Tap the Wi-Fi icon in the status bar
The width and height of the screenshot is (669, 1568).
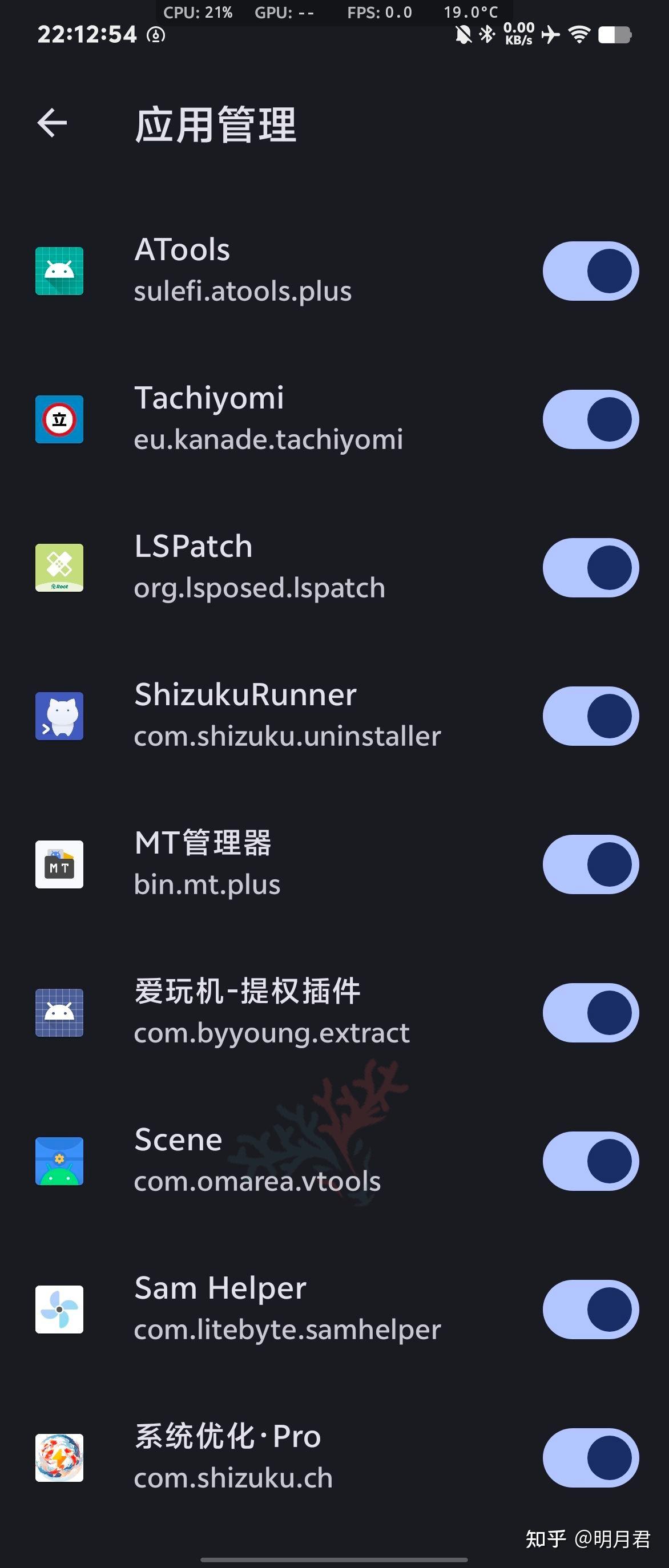[577, 35]
